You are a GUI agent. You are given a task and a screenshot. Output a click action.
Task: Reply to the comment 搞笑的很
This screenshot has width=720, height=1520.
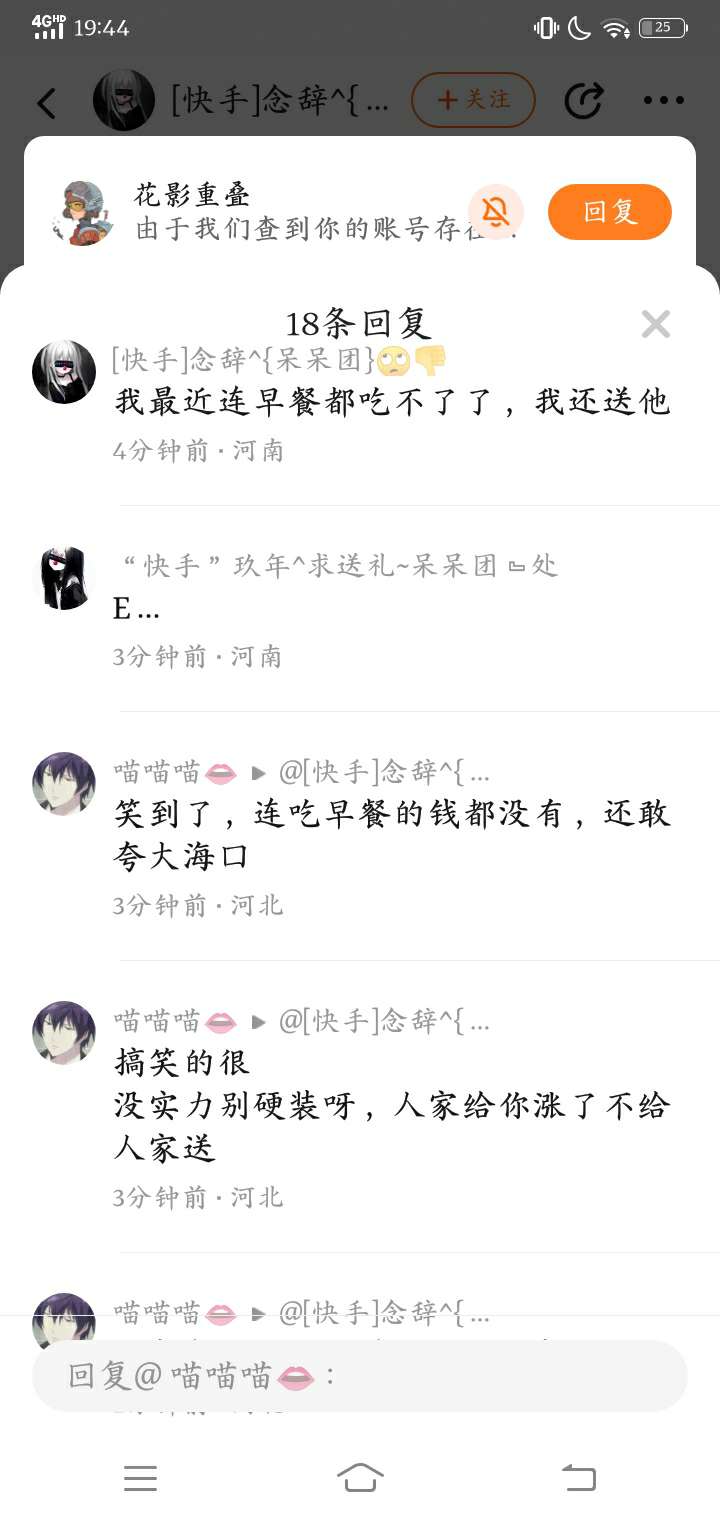(390, 1105)
